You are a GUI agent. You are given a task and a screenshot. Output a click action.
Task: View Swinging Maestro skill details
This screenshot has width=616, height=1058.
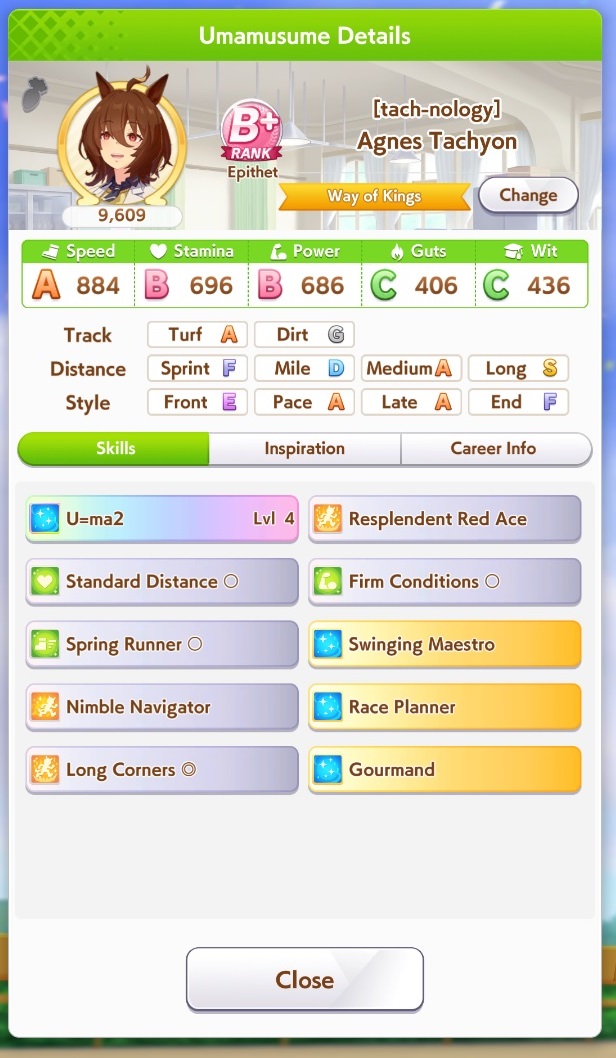pyautogui.click(x=445, y=644)
